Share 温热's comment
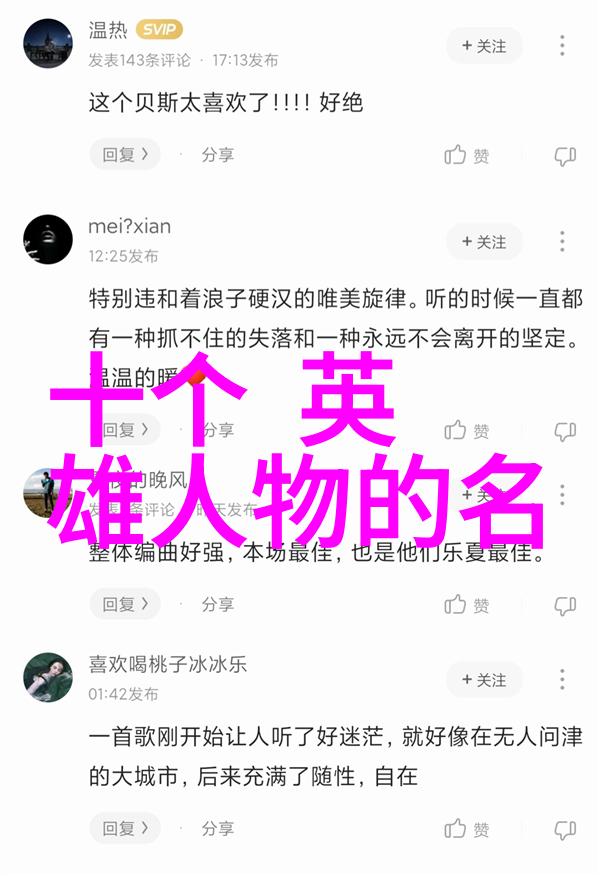This screenshot has height=876, width=600. (217, 155)
